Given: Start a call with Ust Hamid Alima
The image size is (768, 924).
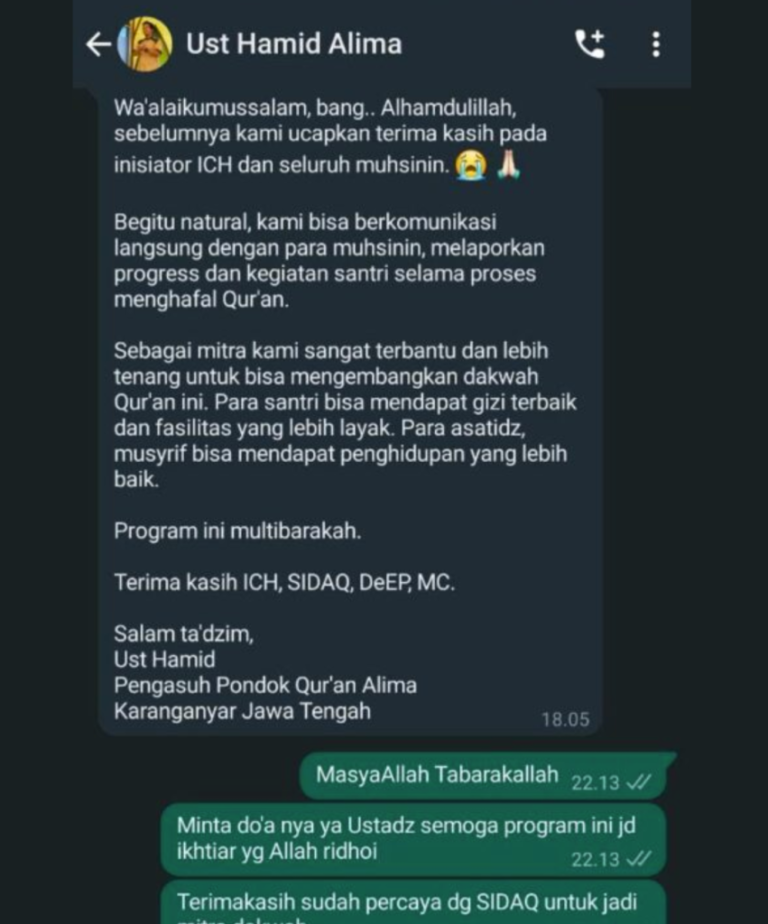Looking at the screenshot, I should pos(590,44).
